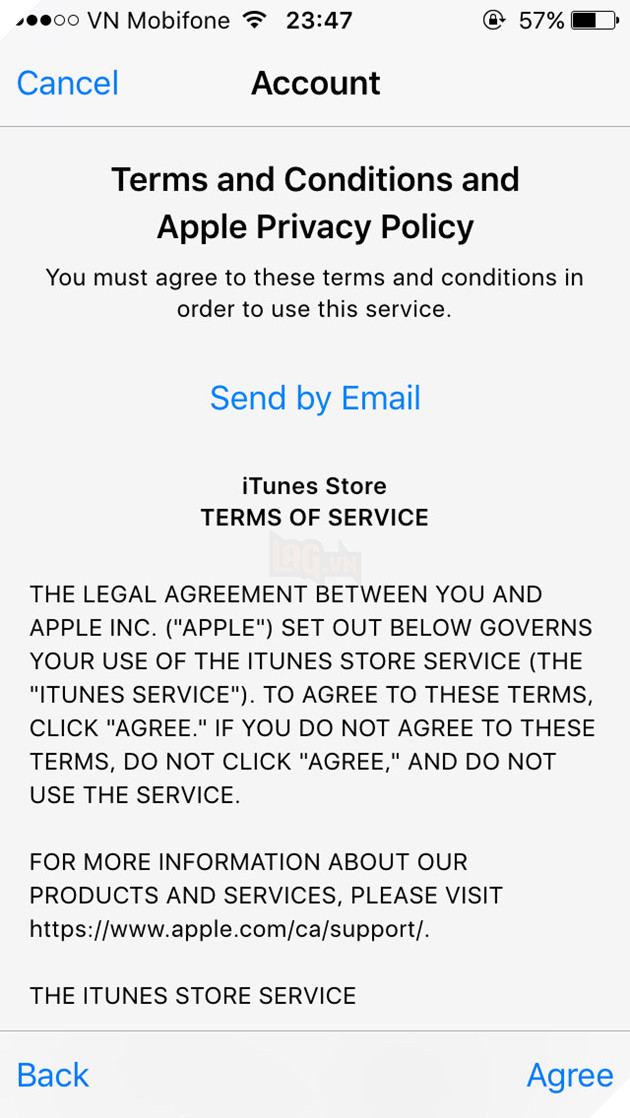
Task: Send the terms by Email
Action: click(x=315, y=398)
